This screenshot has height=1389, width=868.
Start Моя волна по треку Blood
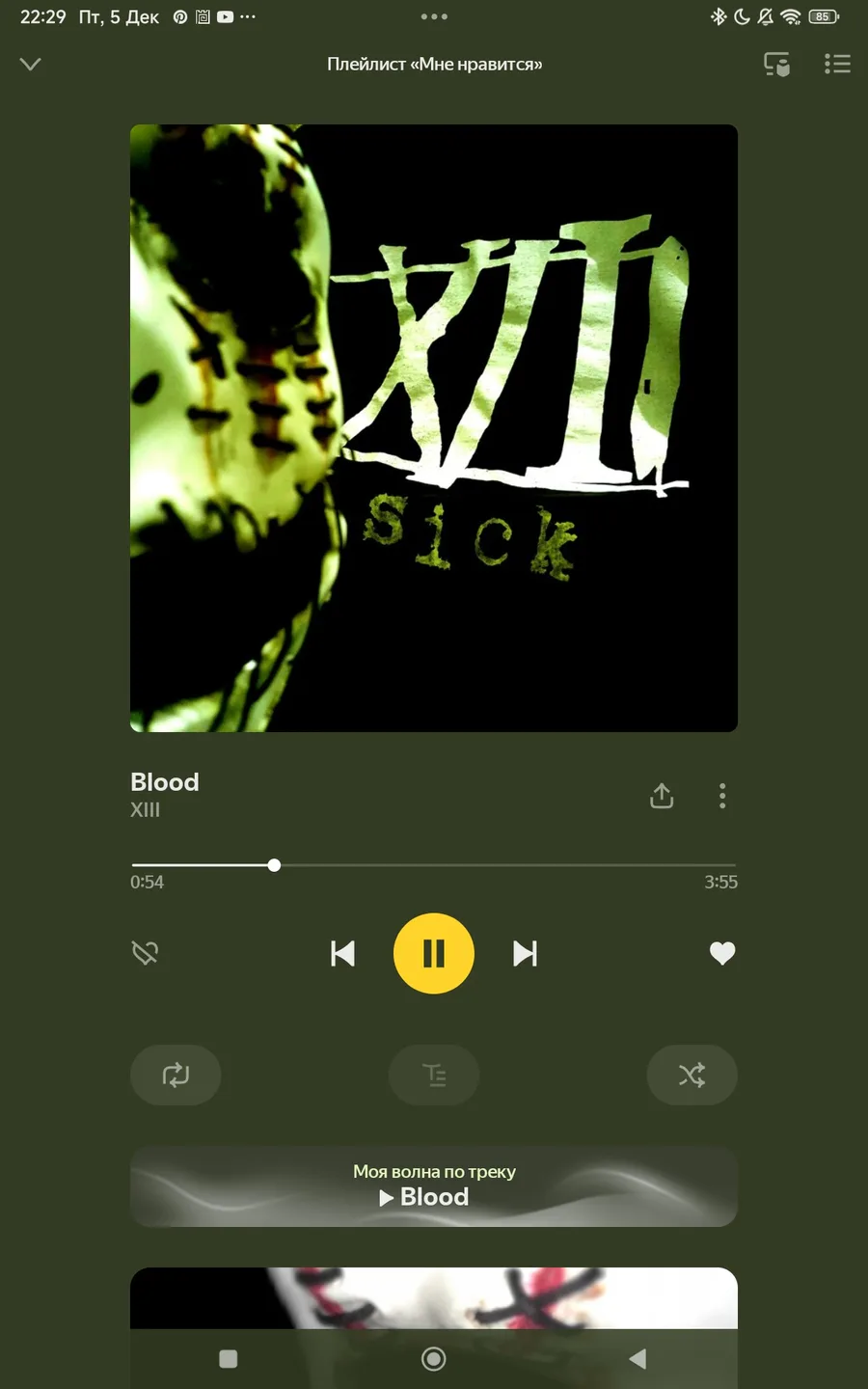[434, 1186]
